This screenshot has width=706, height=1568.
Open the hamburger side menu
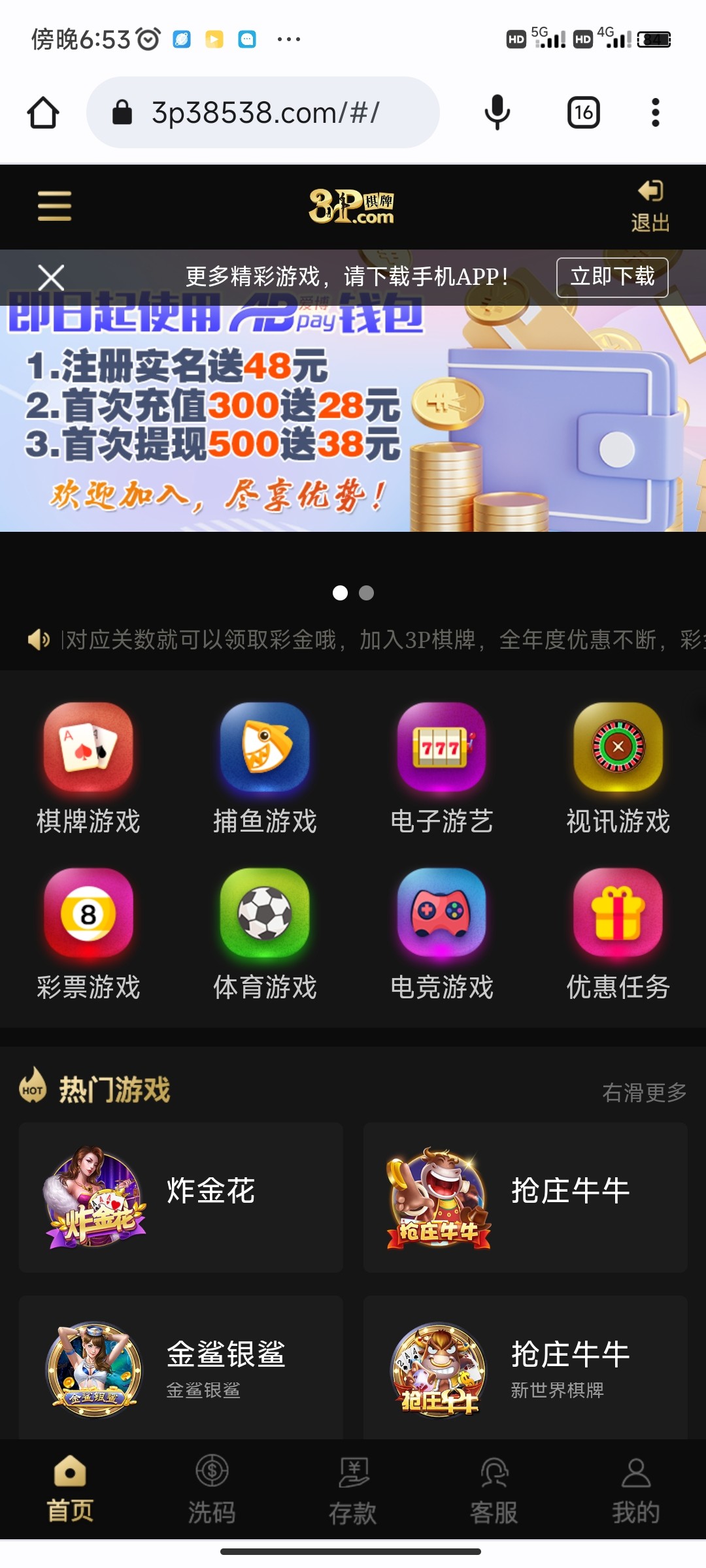(x=54, y=206)
